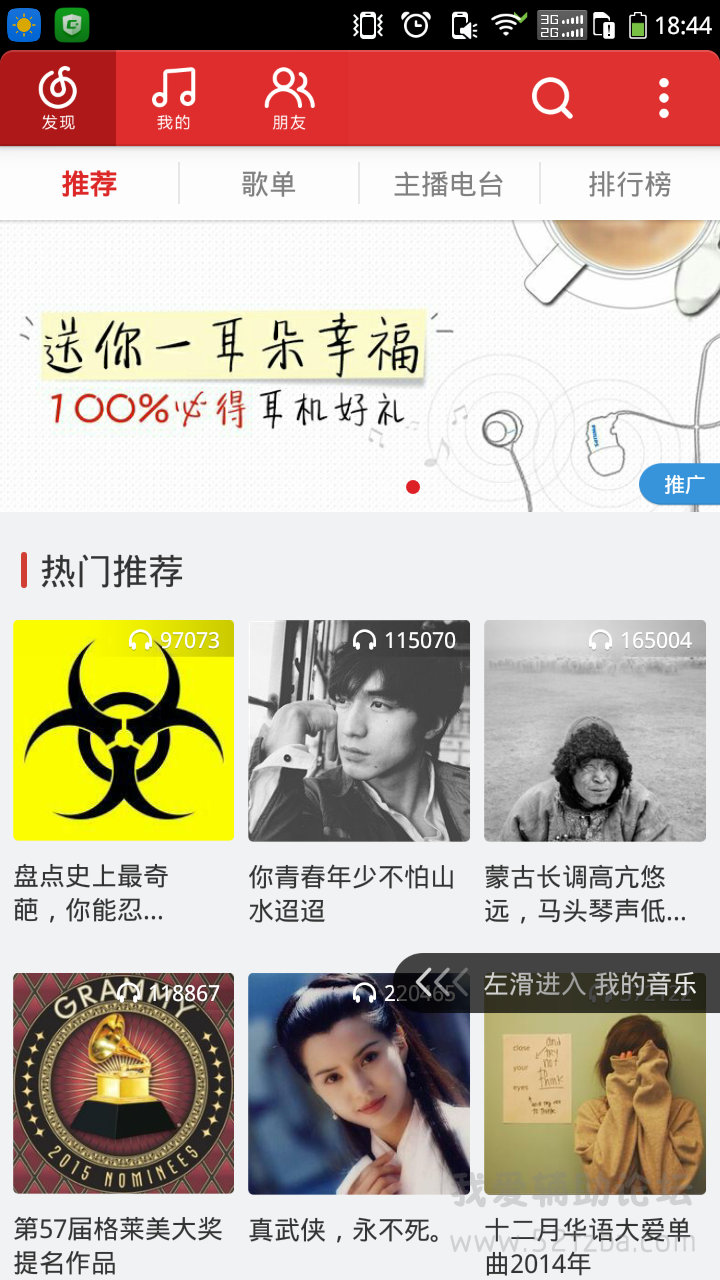Open the overflow menu
The image size is (720, 1280).
(663, 98)
